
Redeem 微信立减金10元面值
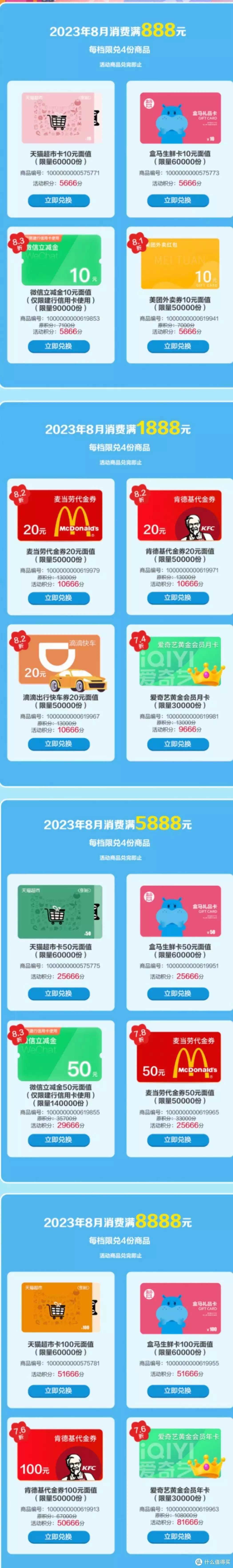[x=58, y=346]
